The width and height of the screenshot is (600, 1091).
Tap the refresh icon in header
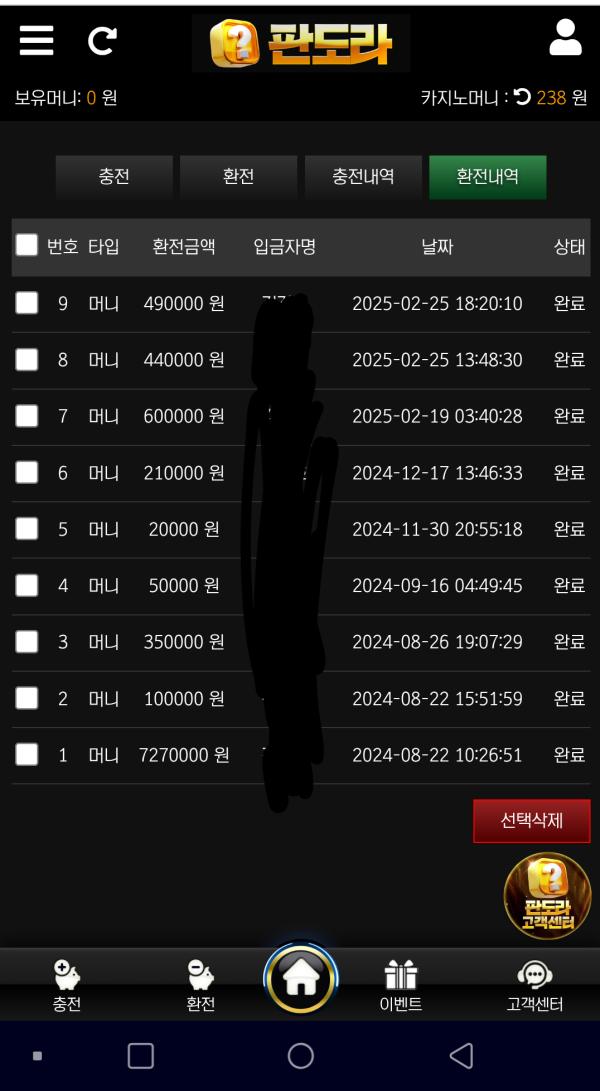pos(102,40)
